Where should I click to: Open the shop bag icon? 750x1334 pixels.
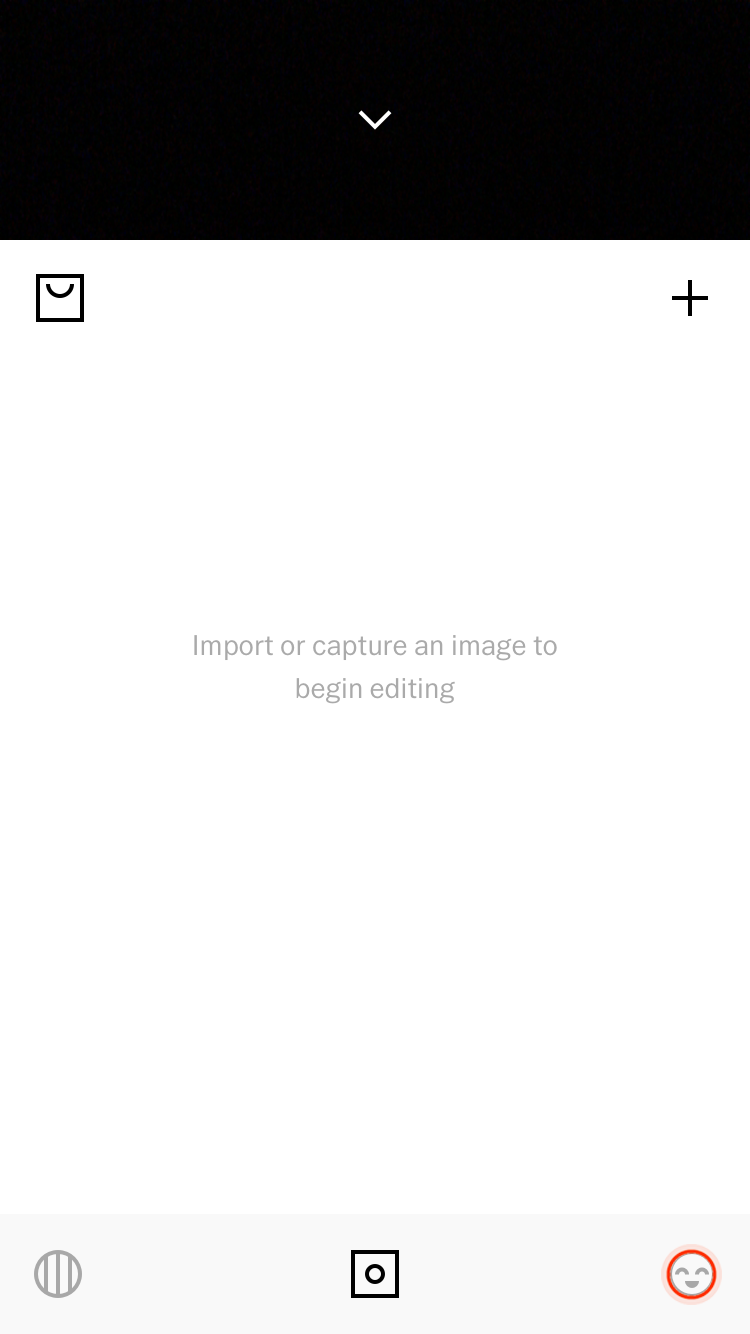[x=60, y=298]
